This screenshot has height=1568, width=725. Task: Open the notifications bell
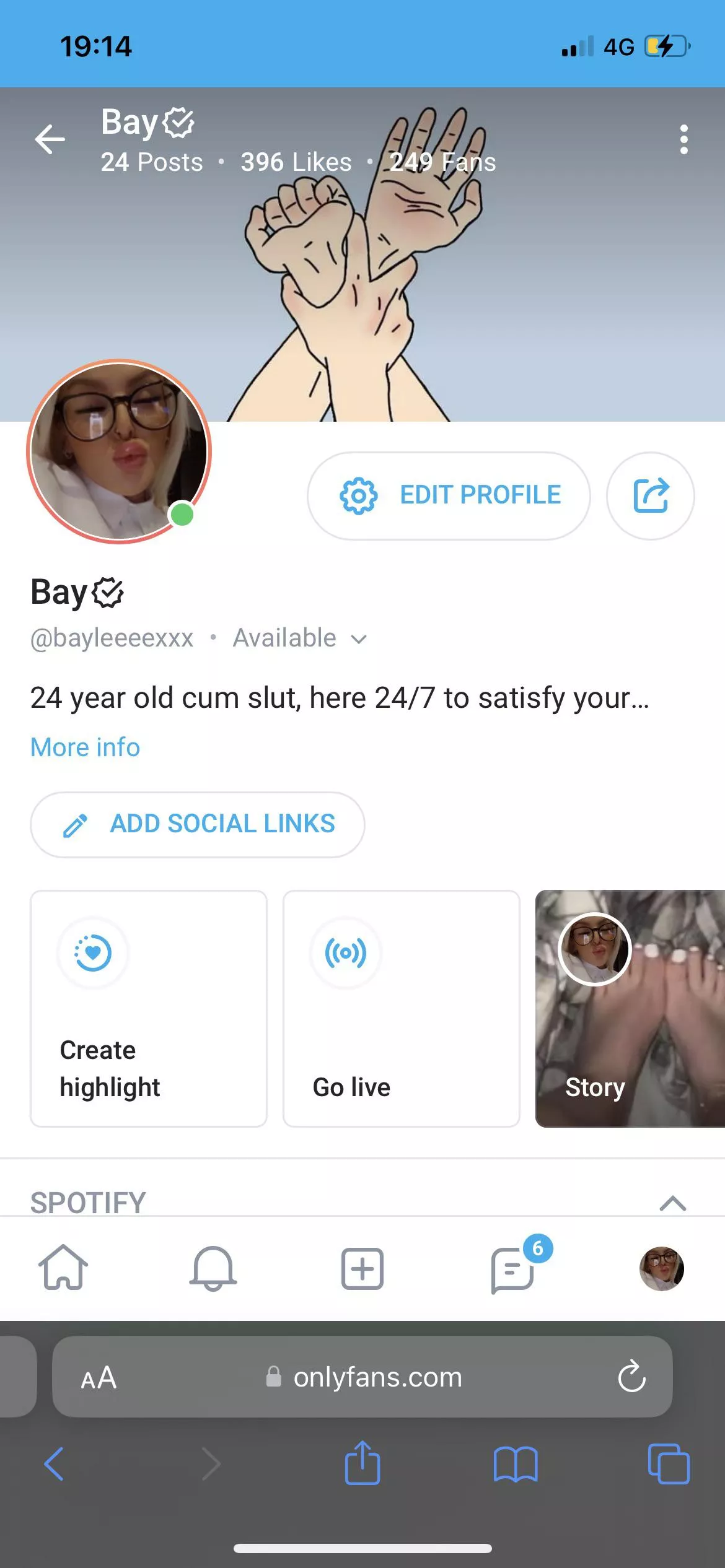[x=213, y=1268]
